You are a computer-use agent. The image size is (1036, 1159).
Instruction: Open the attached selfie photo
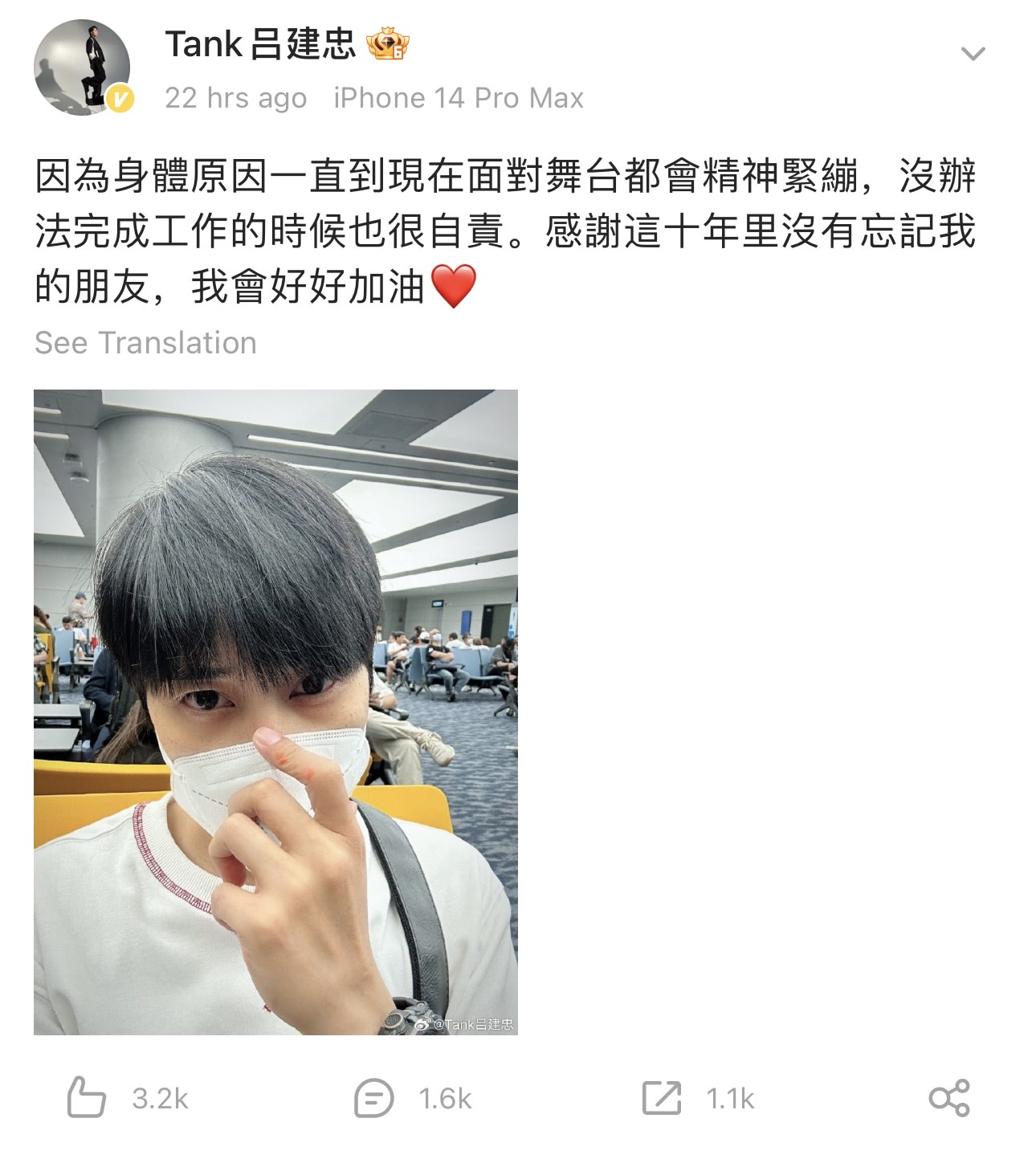275,712
